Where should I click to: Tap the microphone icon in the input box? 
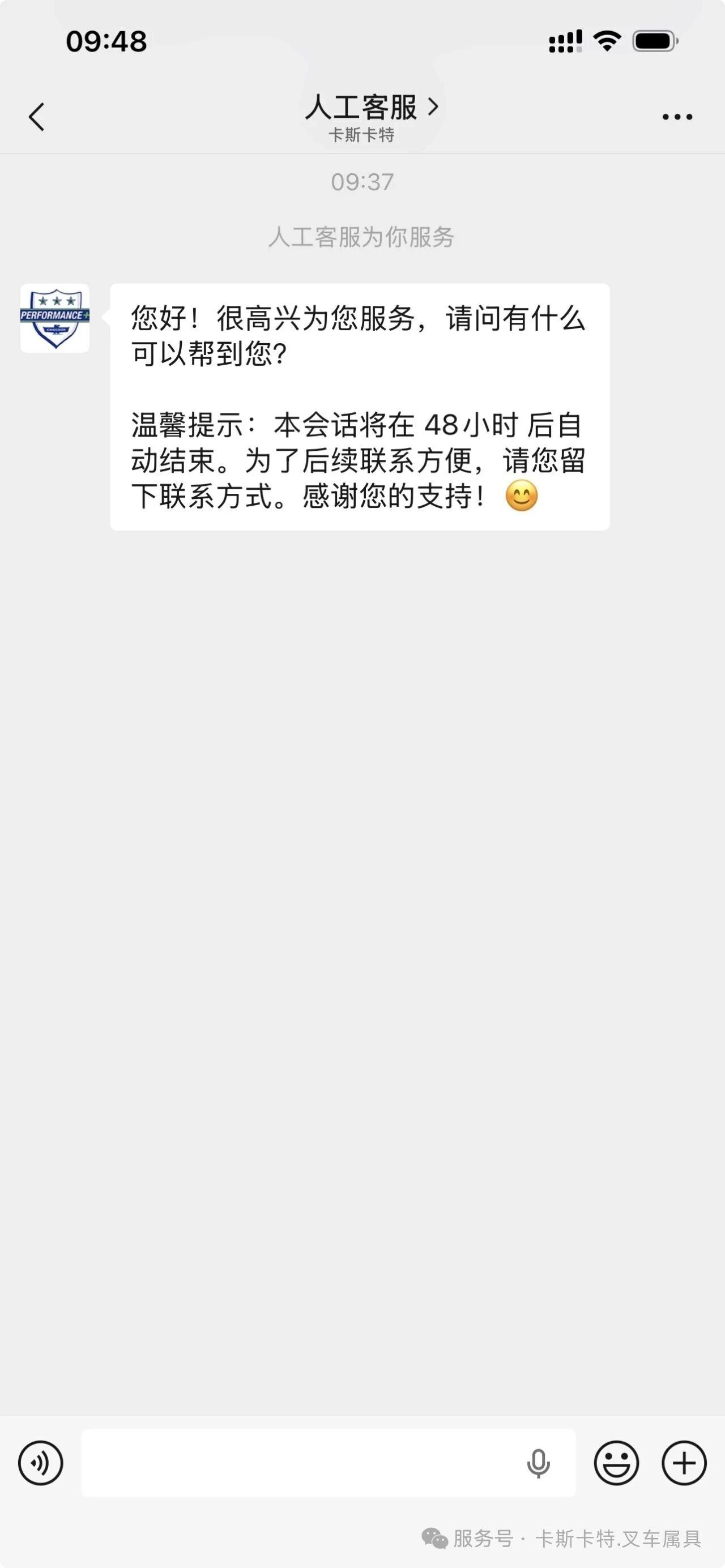coord(538,1463)
